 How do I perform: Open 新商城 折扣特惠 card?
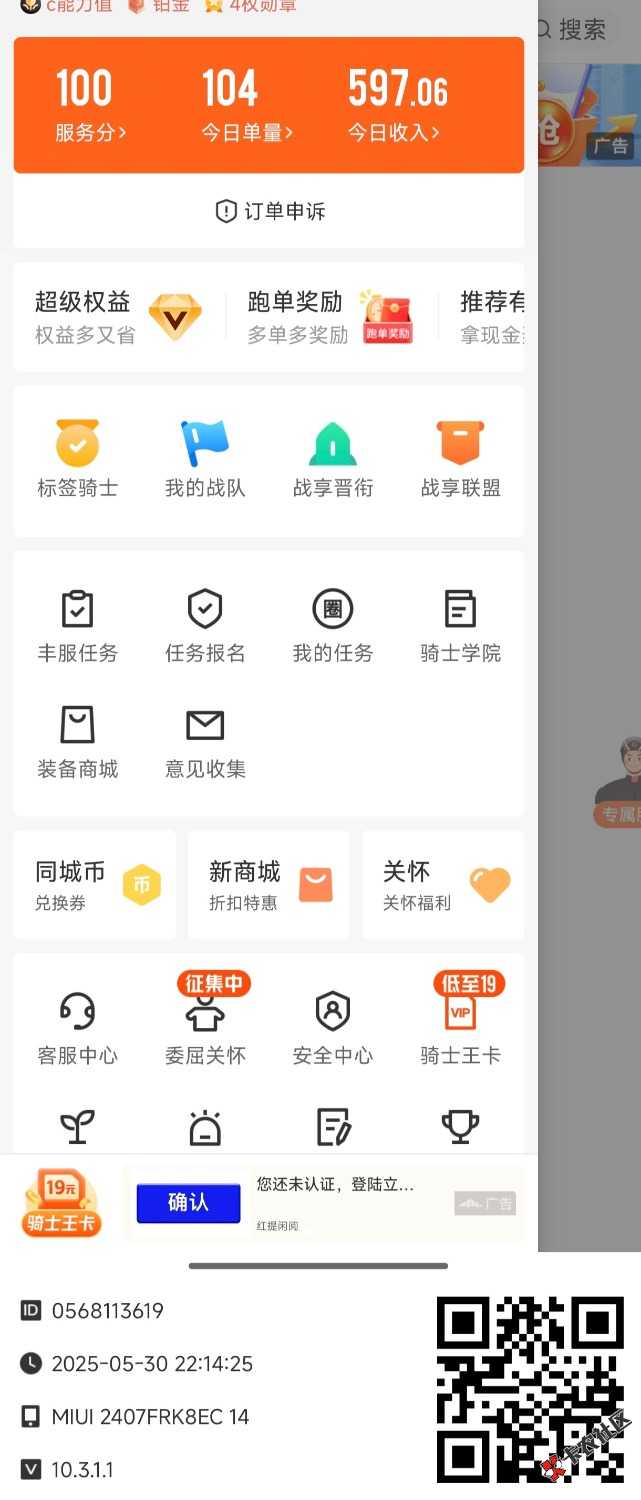point(268,885)
